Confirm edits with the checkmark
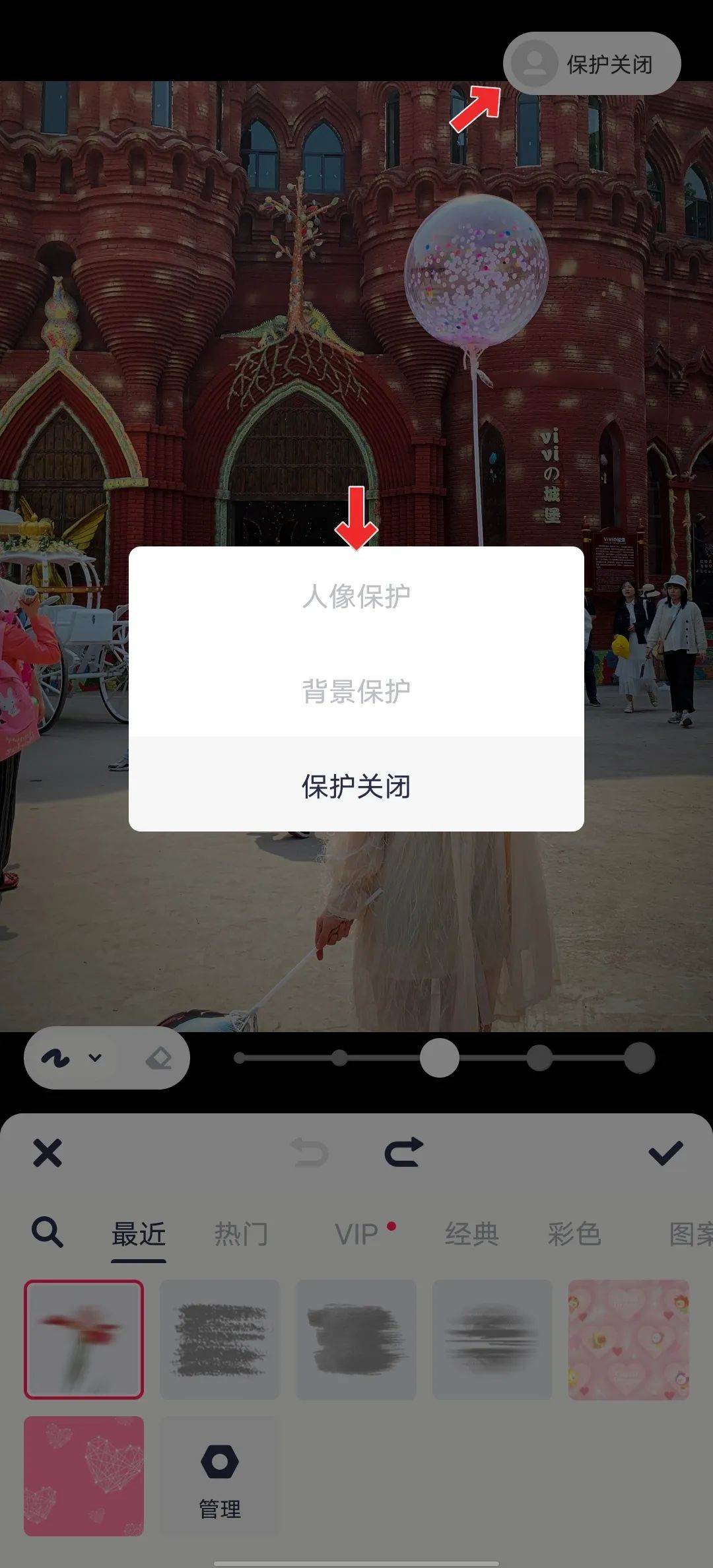This screenshot has height=1568, width=713. point(665,1153)
